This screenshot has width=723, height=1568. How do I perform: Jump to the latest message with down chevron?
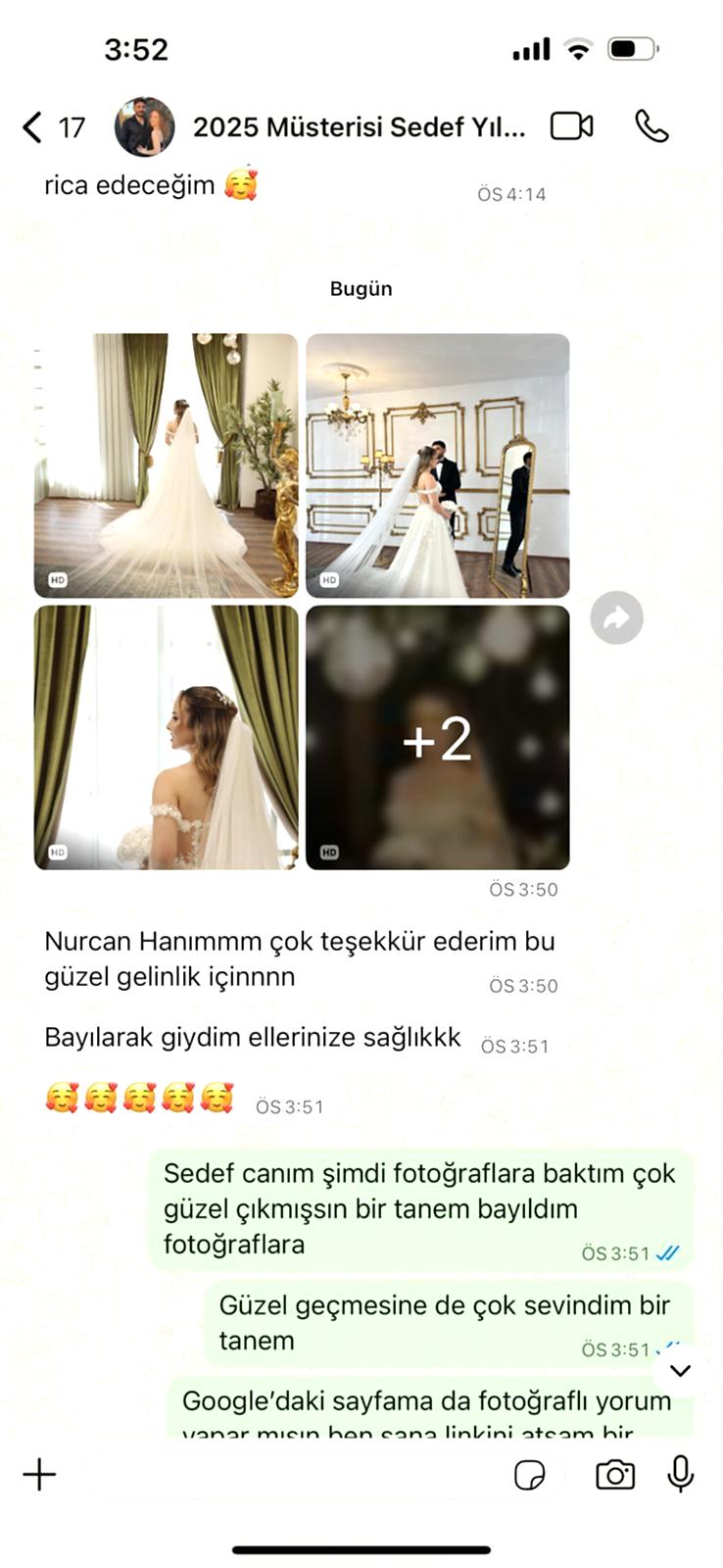[x=680, y=1370]
